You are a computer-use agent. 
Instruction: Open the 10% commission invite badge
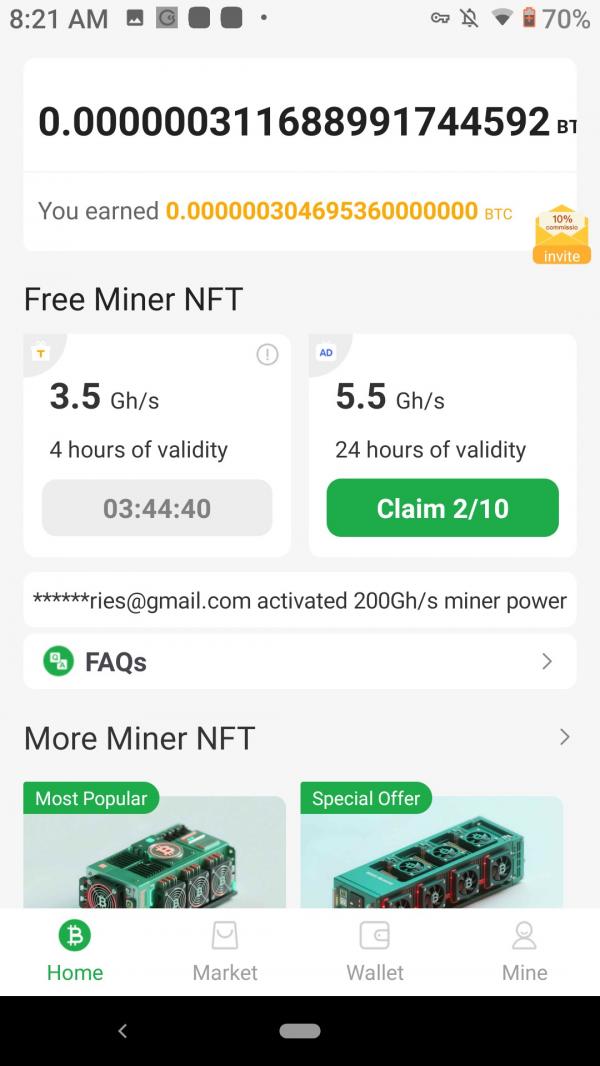(x=561, y=235)
